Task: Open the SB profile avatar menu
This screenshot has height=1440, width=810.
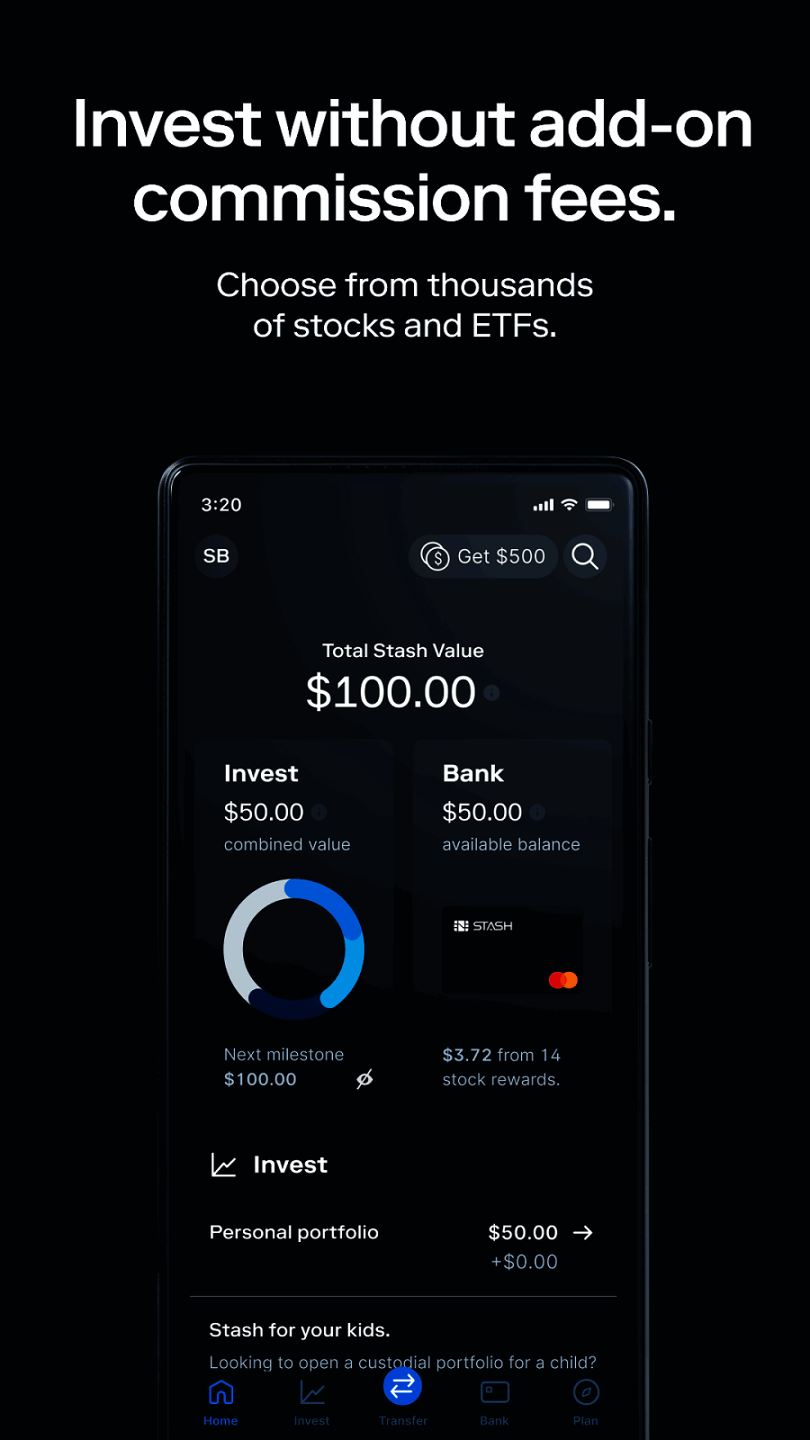Action: coord(216,556)
